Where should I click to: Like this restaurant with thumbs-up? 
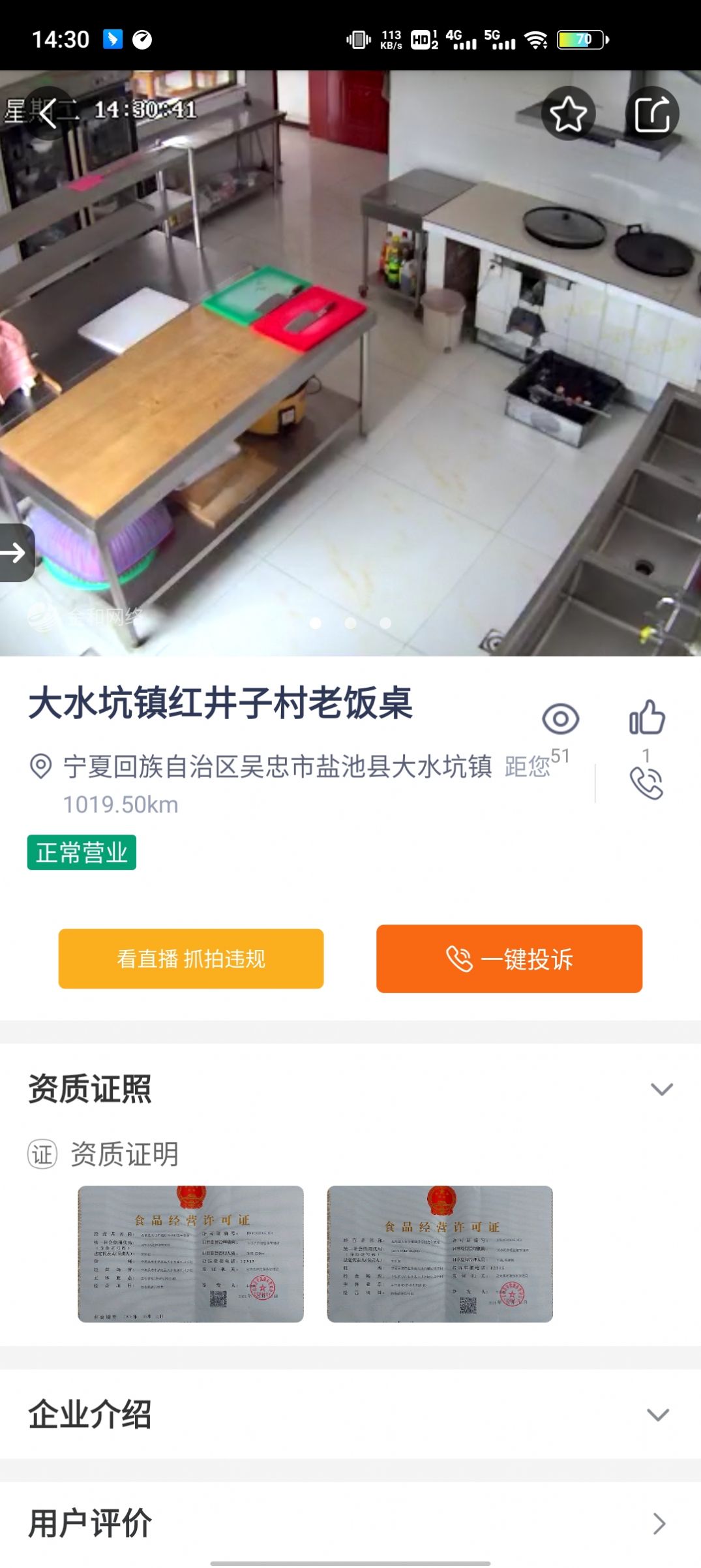point(646,718)
